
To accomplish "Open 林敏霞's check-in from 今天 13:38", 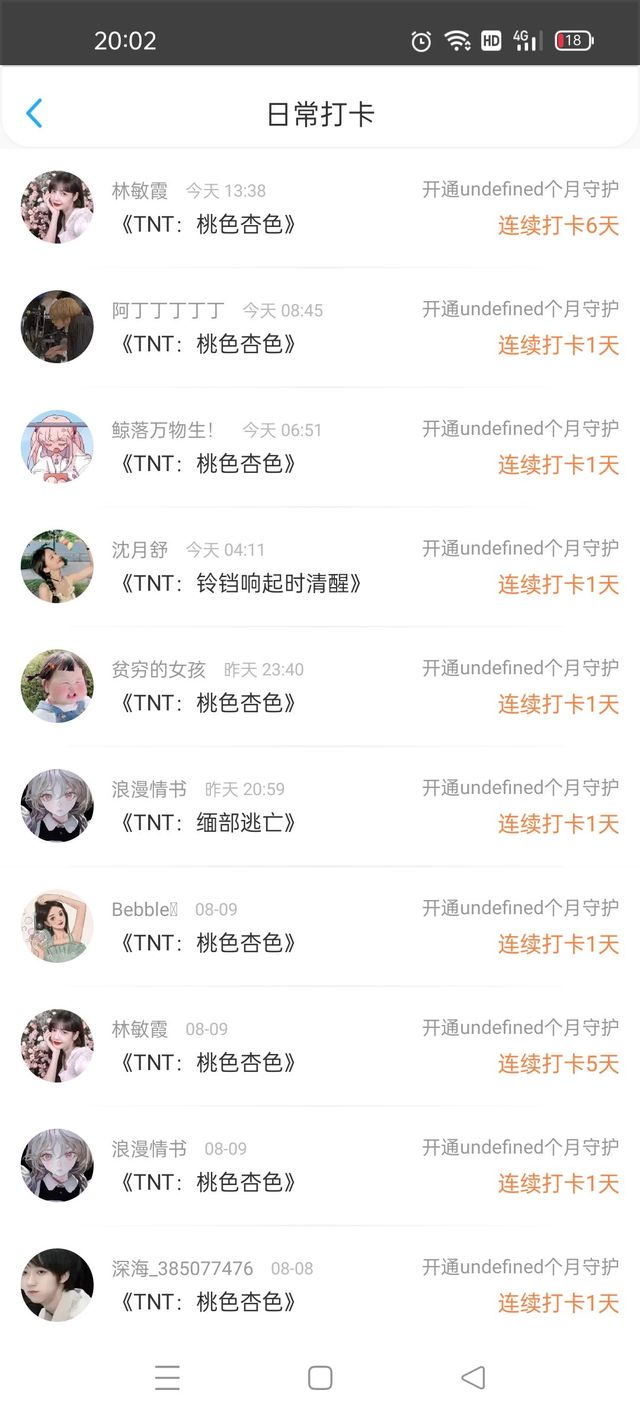I will point(320,207).
